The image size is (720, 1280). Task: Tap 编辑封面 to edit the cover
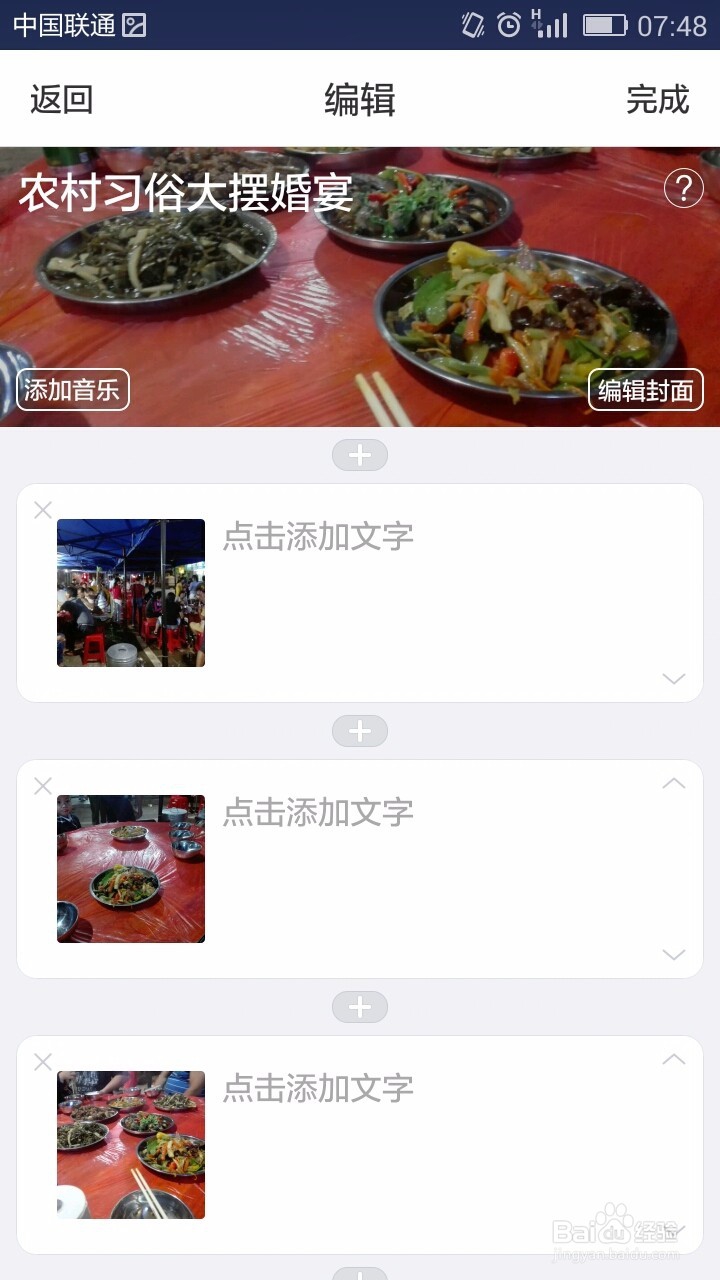(645, 390)
